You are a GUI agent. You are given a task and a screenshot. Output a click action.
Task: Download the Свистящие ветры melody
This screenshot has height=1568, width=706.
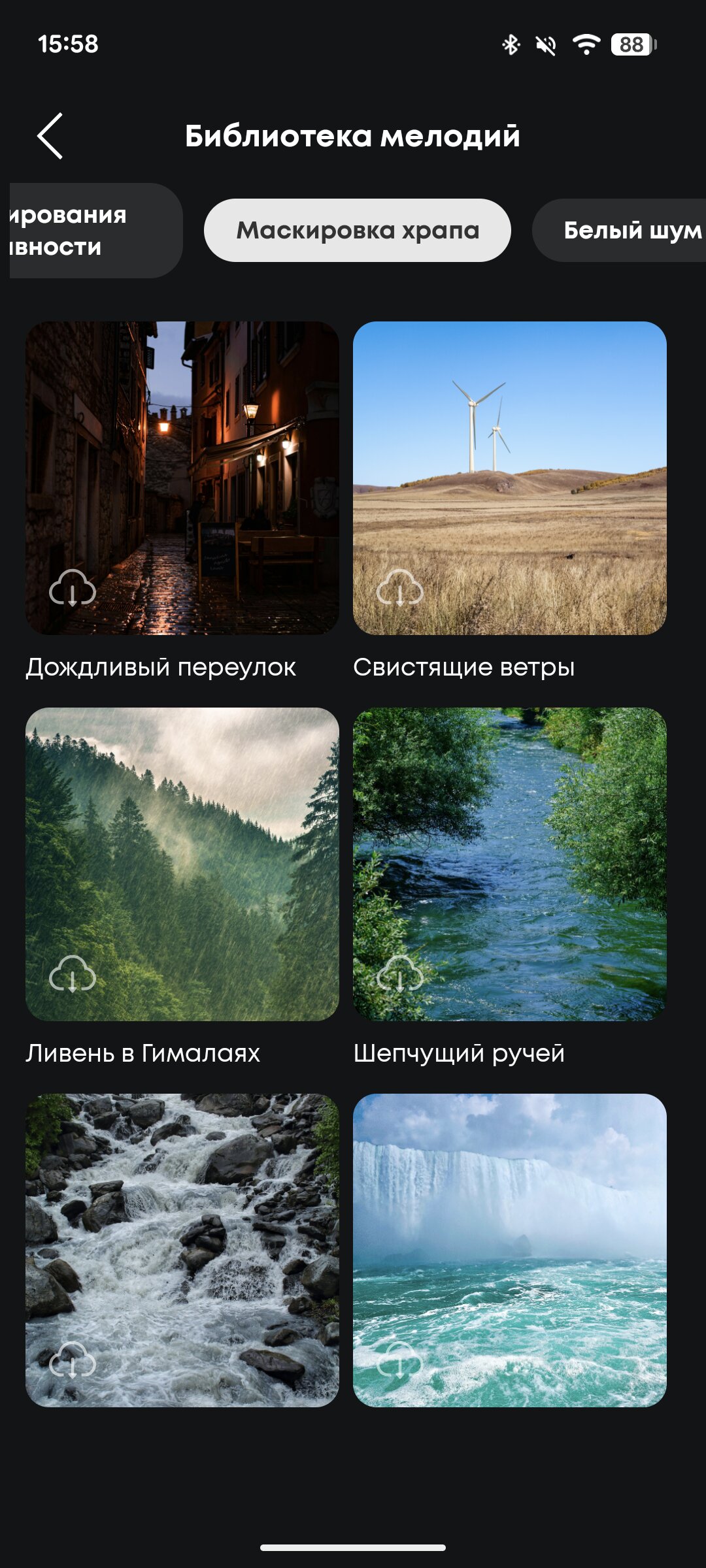pyautogui.click(x=400, y=588)
